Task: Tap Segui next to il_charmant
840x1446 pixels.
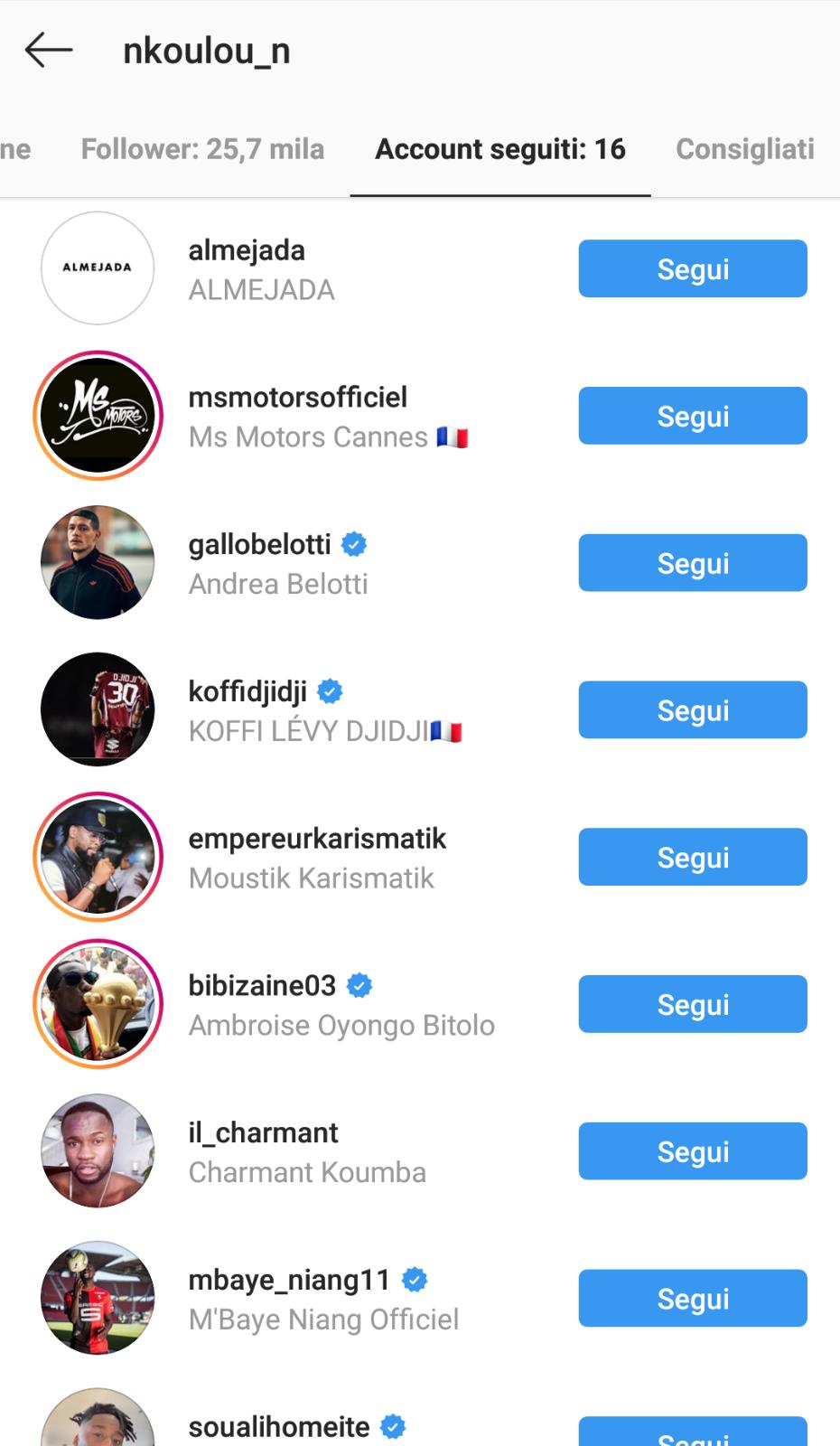Action: [x=692, y=1151]
